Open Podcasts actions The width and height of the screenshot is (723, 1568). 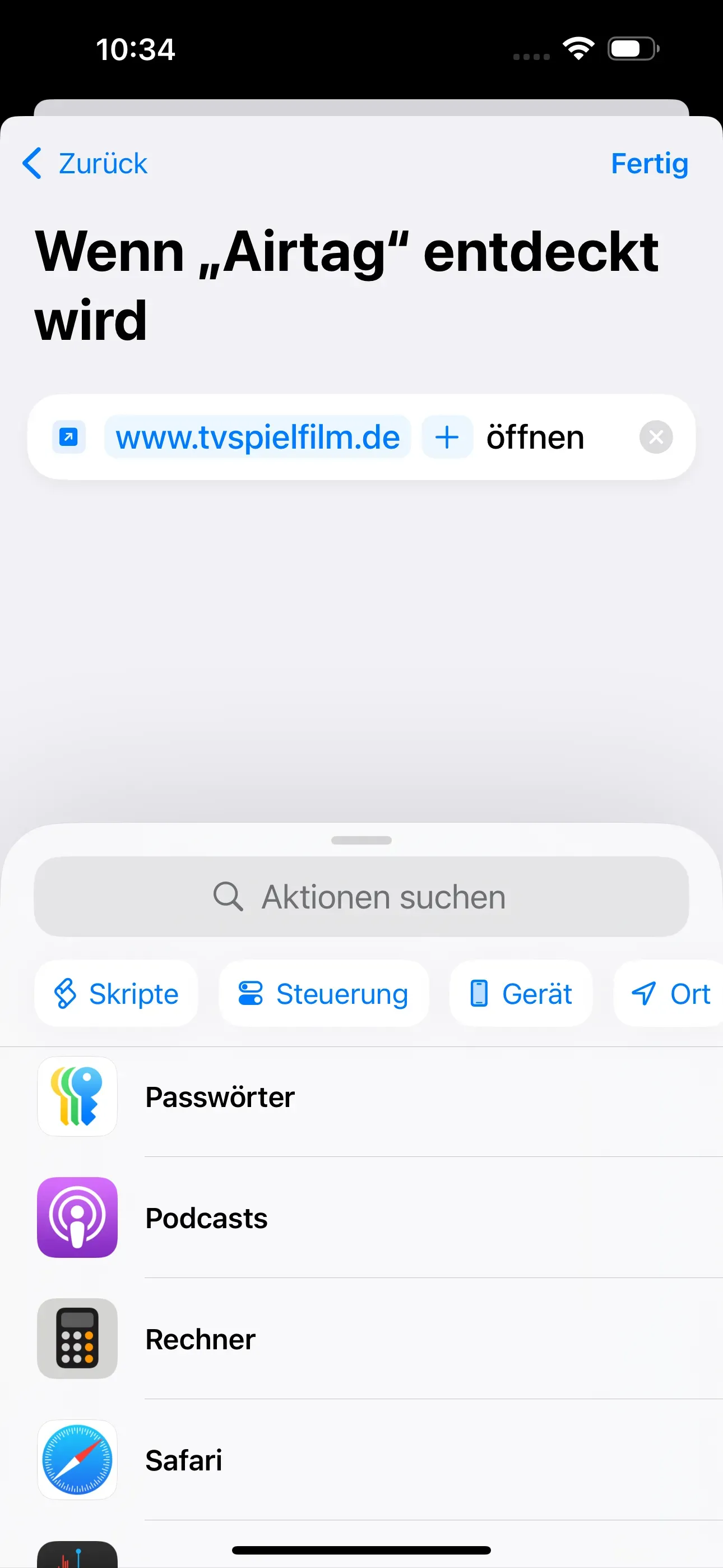pyautogui.click(x=361, y=1218)
